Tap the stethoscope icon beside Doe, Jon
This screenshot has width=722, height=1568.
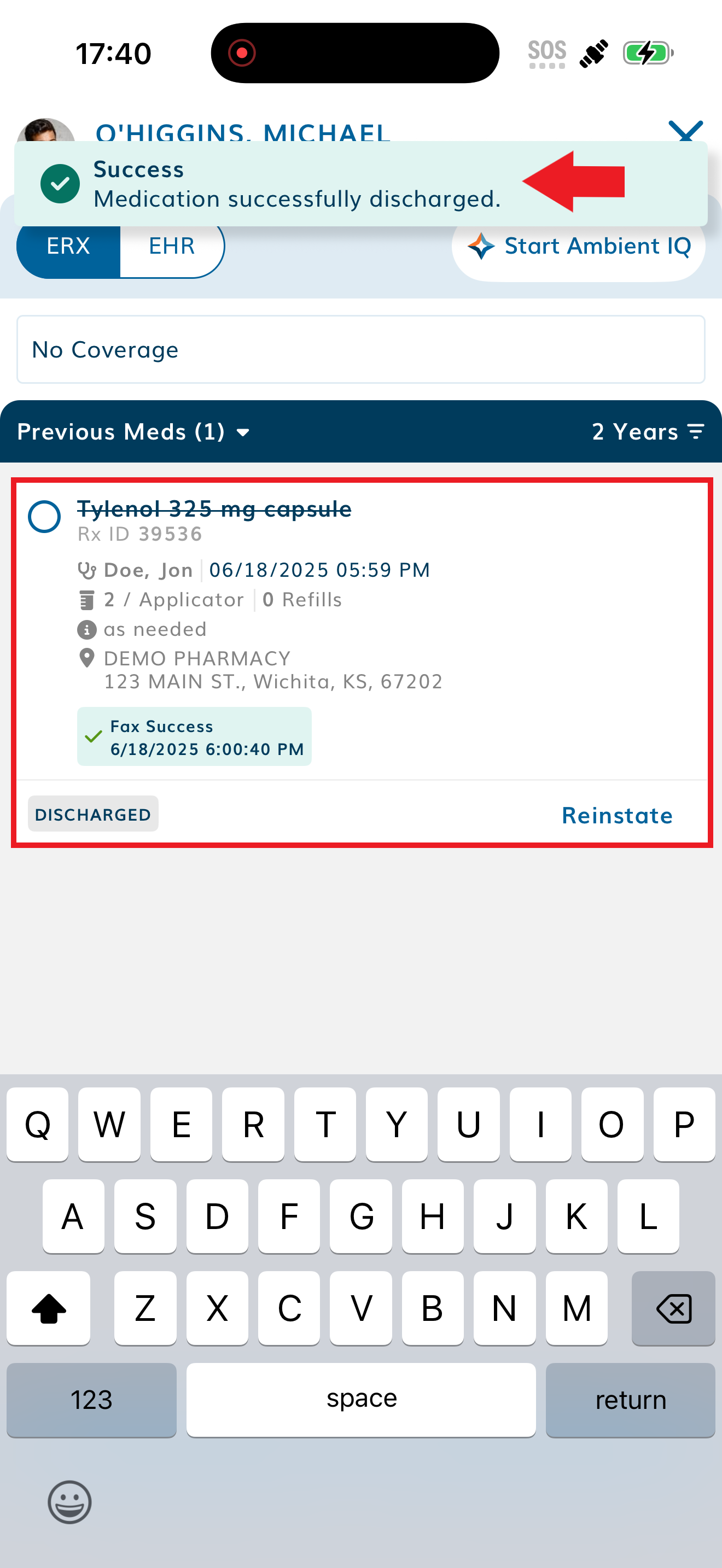[x=87, y=570]
